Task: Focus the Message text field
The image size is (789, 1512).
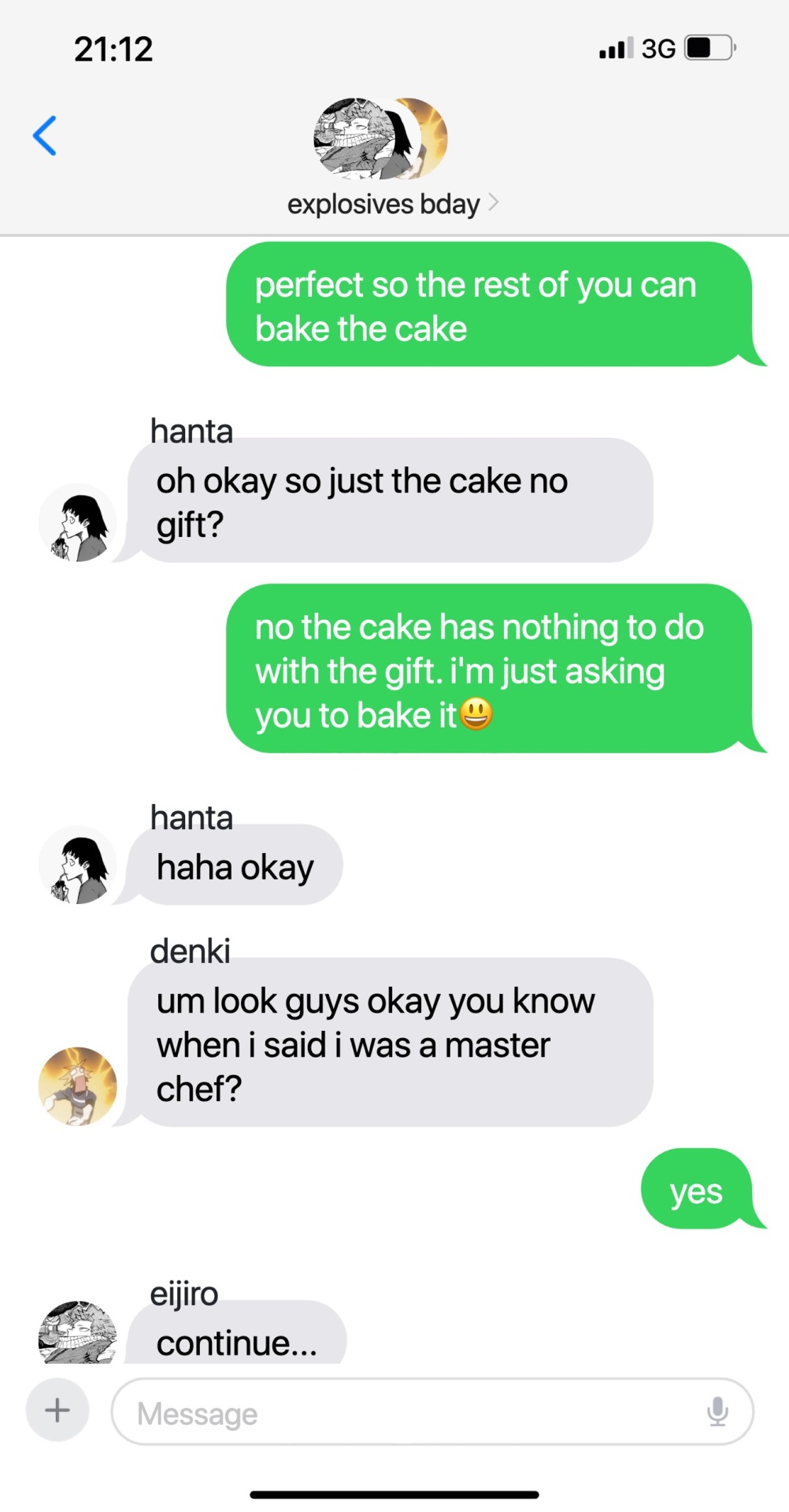Action: [x=409, y=1413]
